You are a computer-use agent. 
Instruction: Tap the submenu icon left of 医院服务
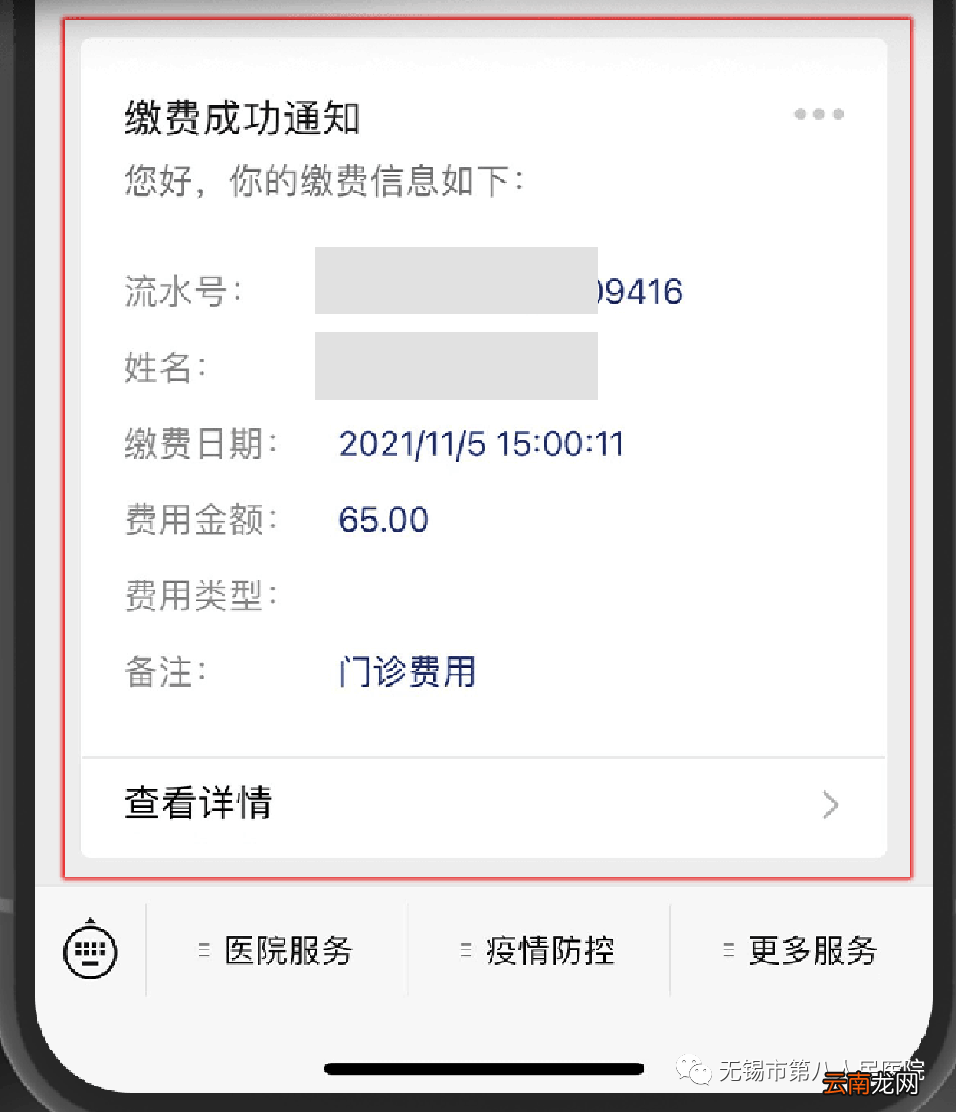(205, 950)
